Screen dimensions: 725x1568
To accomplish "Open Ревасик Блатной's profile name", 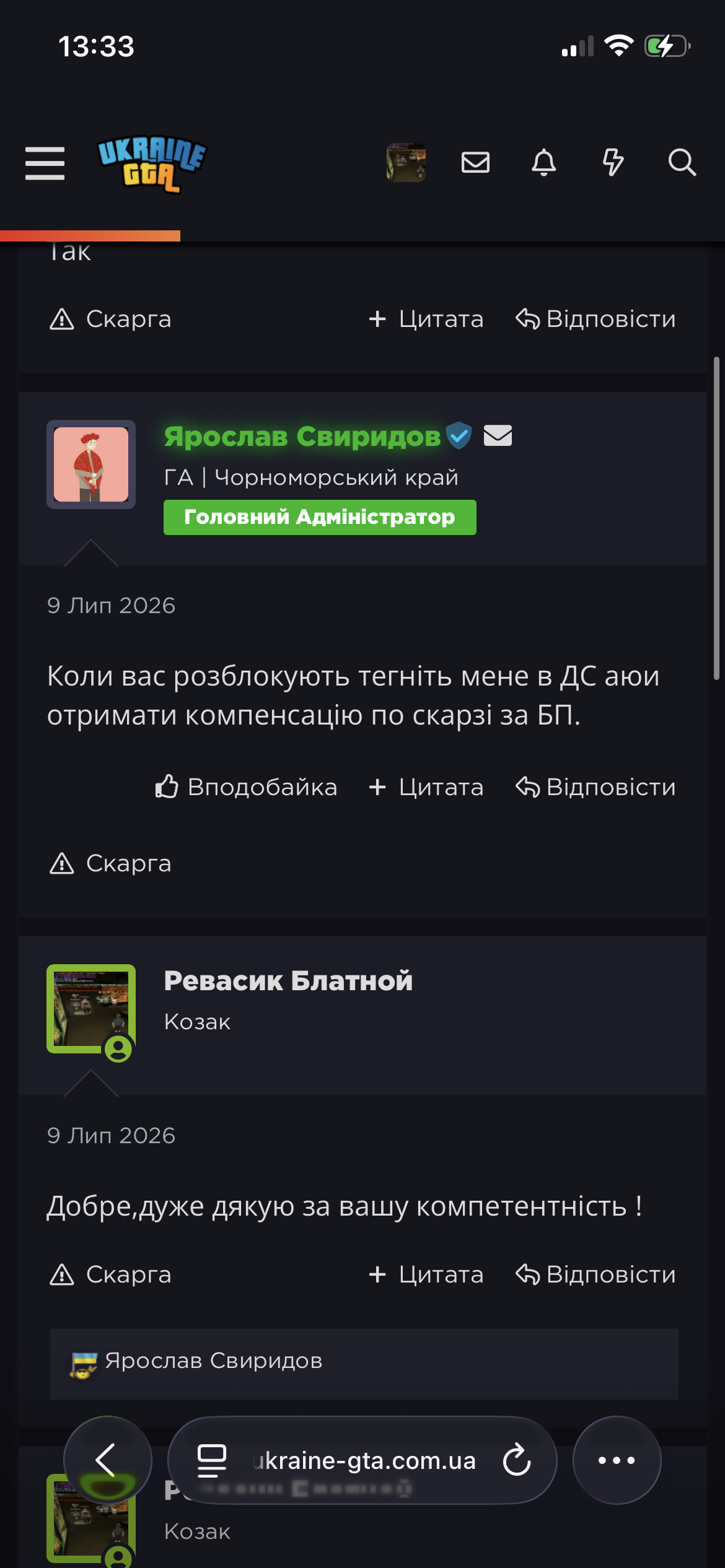I will [288, 981].
